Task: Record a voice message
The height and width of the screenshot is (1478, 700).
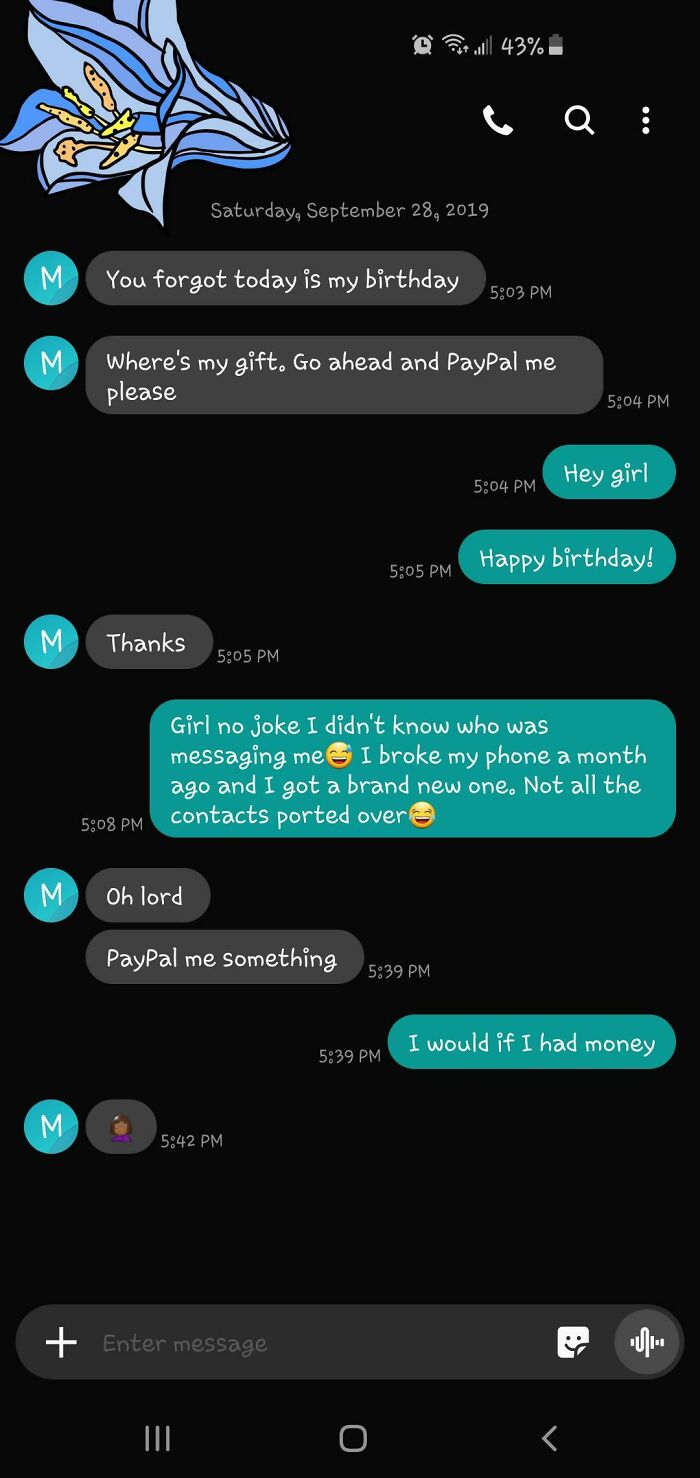Action: 647,1342
